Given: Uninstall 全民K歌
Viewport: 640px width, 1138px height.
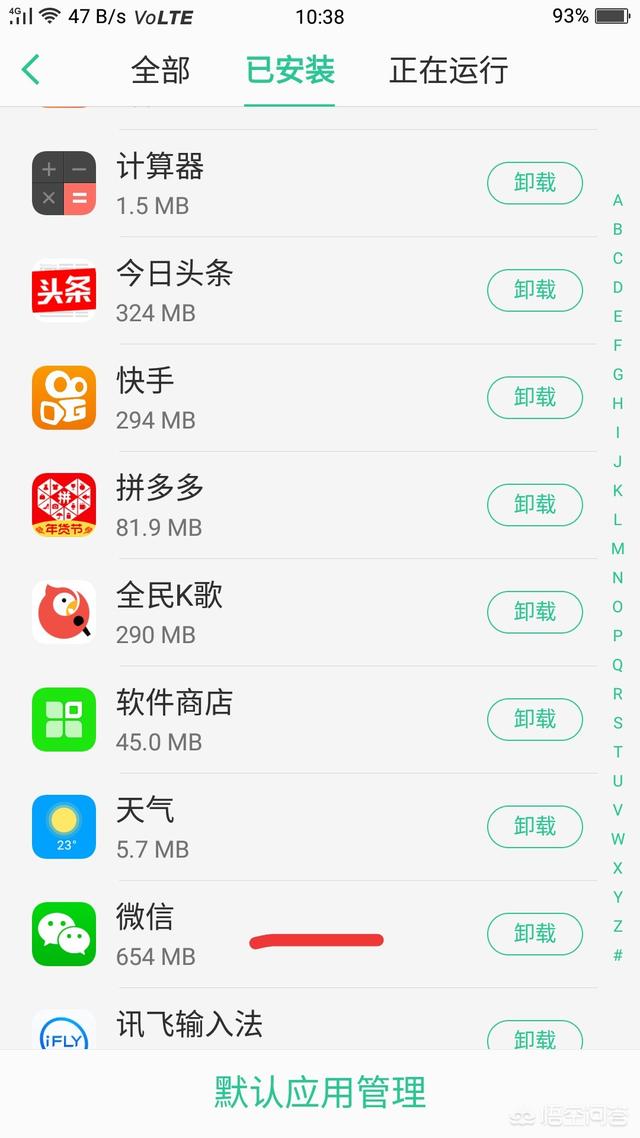Looking at the screenshot, I should click(x=534, y=611).
